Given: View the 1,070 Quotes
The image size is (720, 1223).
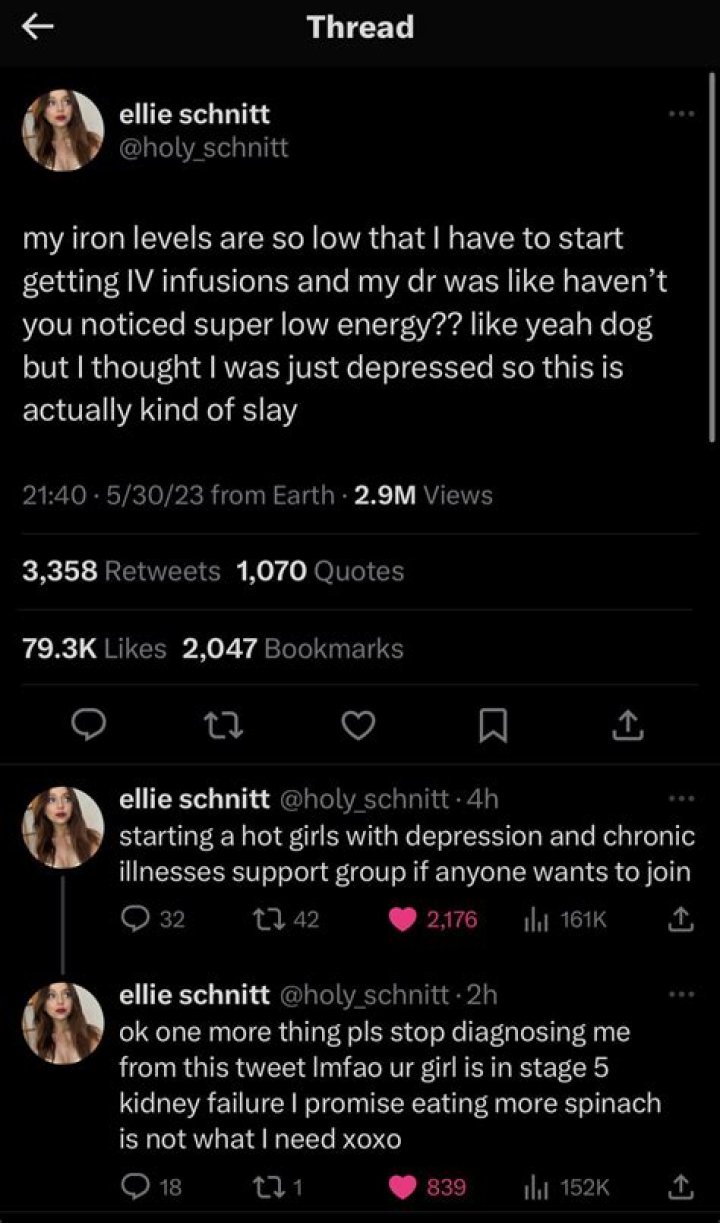Looking at the screenshot, I should (320, 571).
